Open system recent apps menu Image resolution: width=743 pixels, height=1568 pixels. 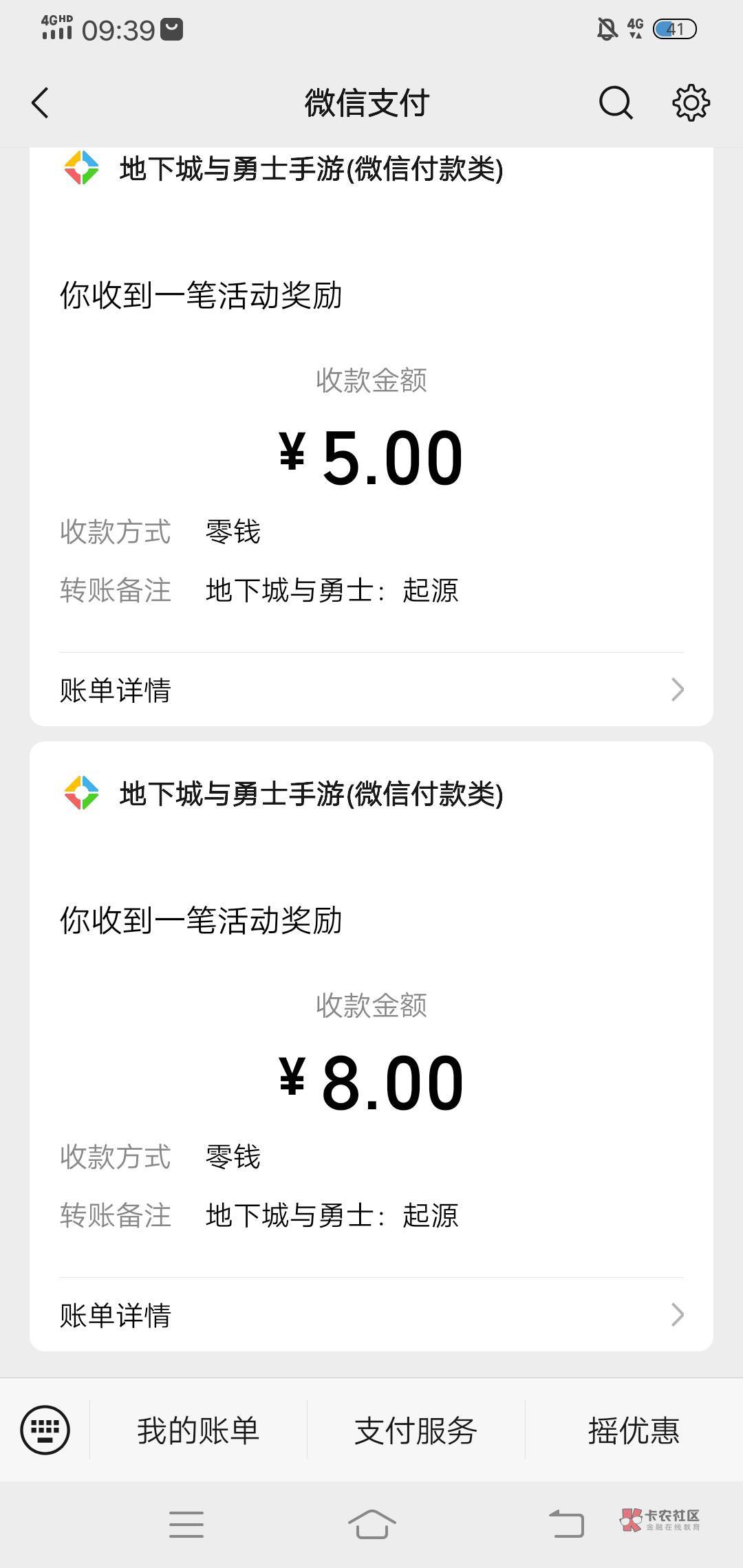[186, 1524]
